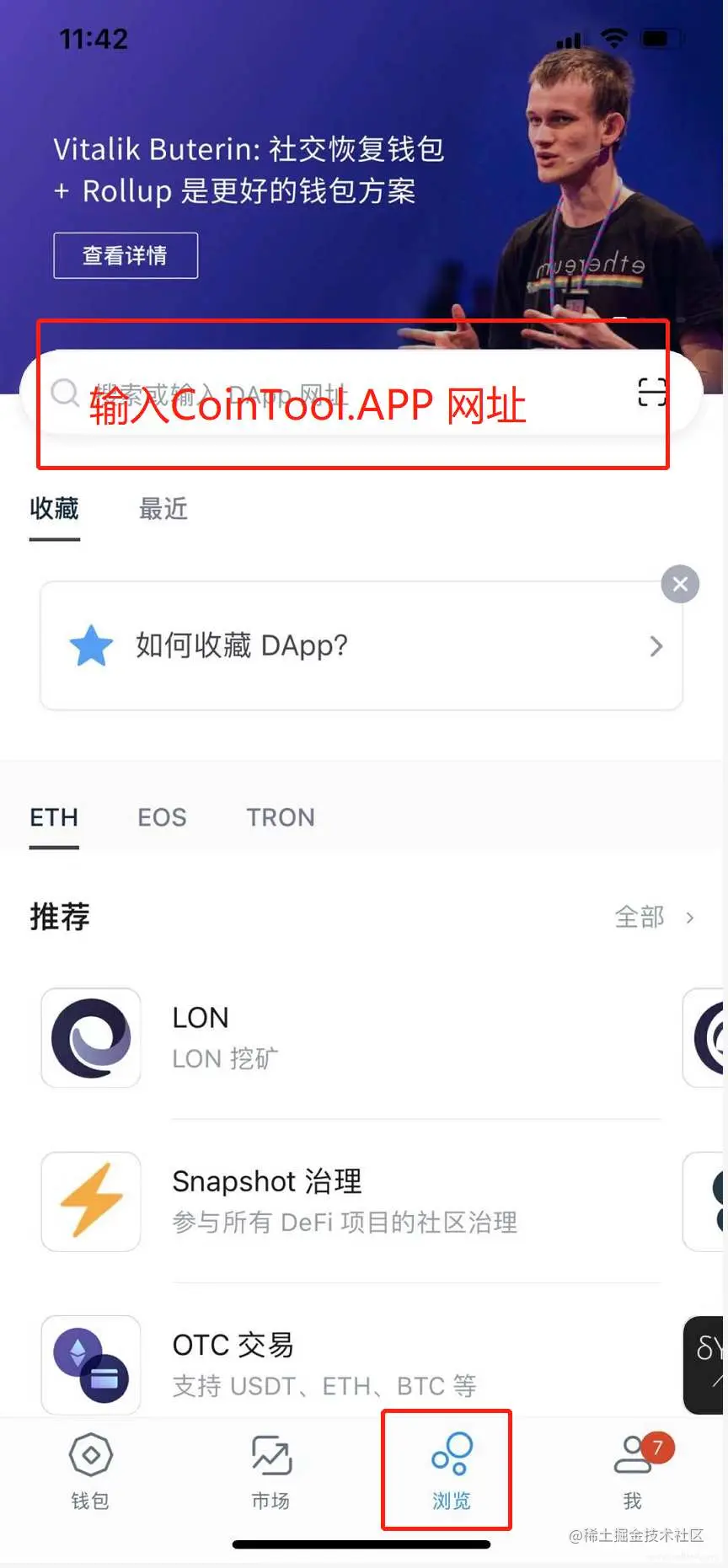Switch to the TRON chain tab

(x=281, y=817)
